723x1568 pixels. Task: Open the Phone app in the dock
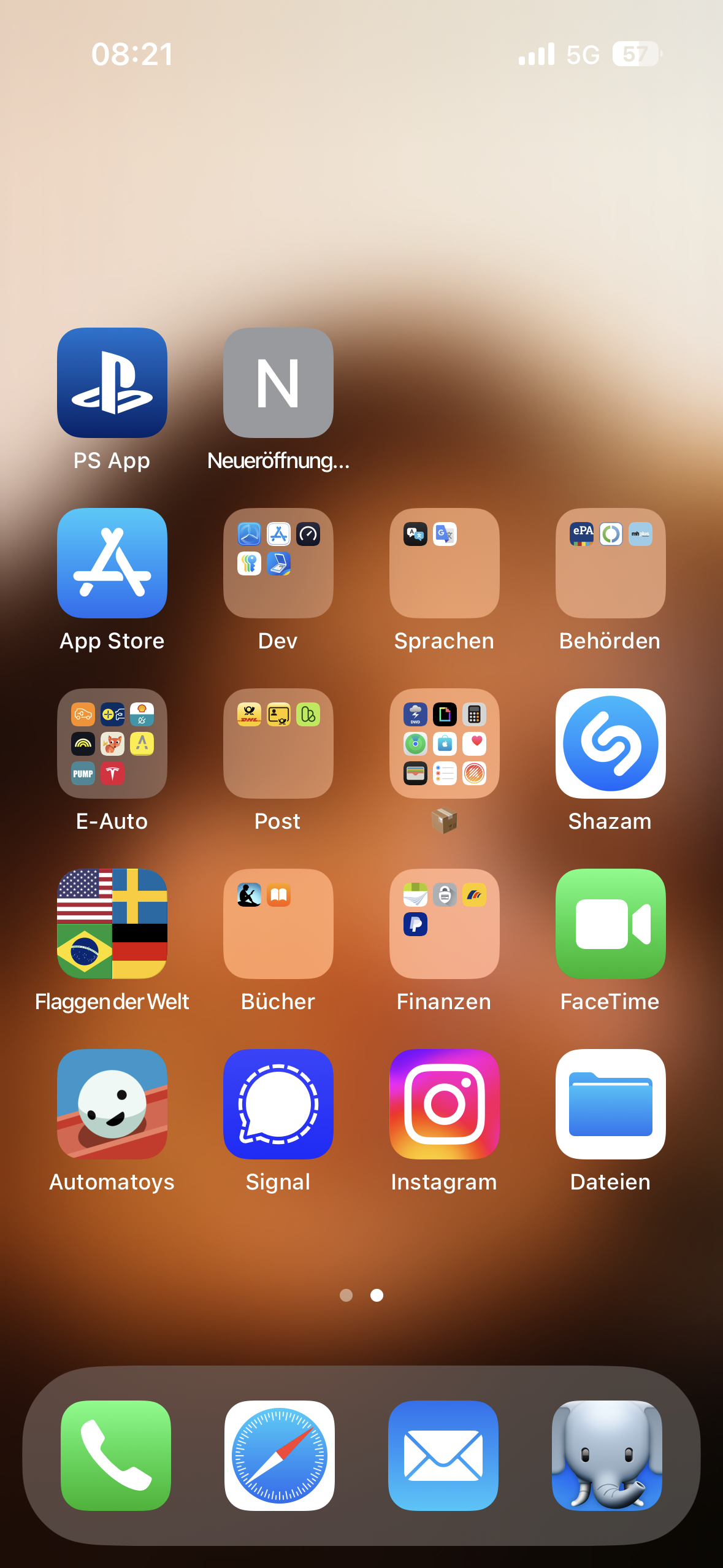(x=116, y=1455)
